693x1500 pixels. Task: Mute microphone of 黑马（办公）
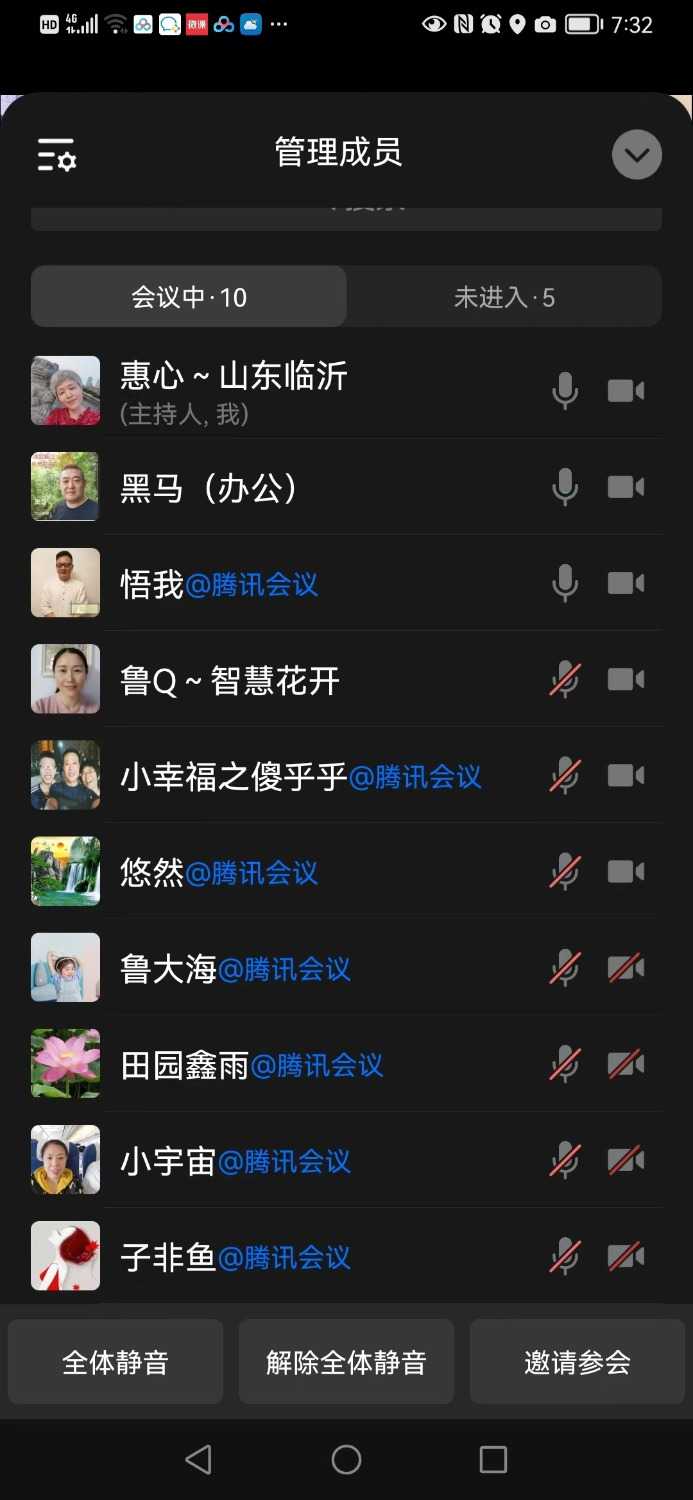[565, 487]
